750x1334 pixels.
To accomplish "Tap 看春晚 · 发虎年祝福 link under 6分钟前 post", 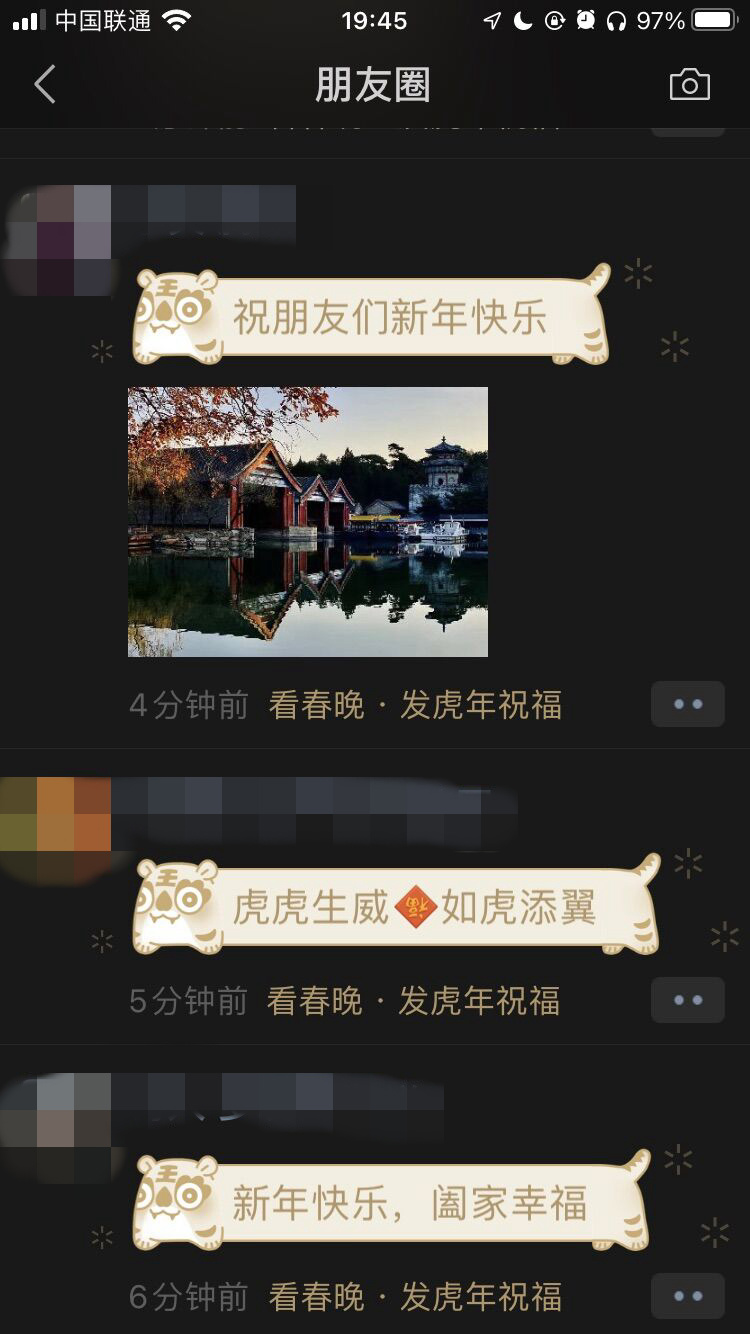I will (415, 1297).
